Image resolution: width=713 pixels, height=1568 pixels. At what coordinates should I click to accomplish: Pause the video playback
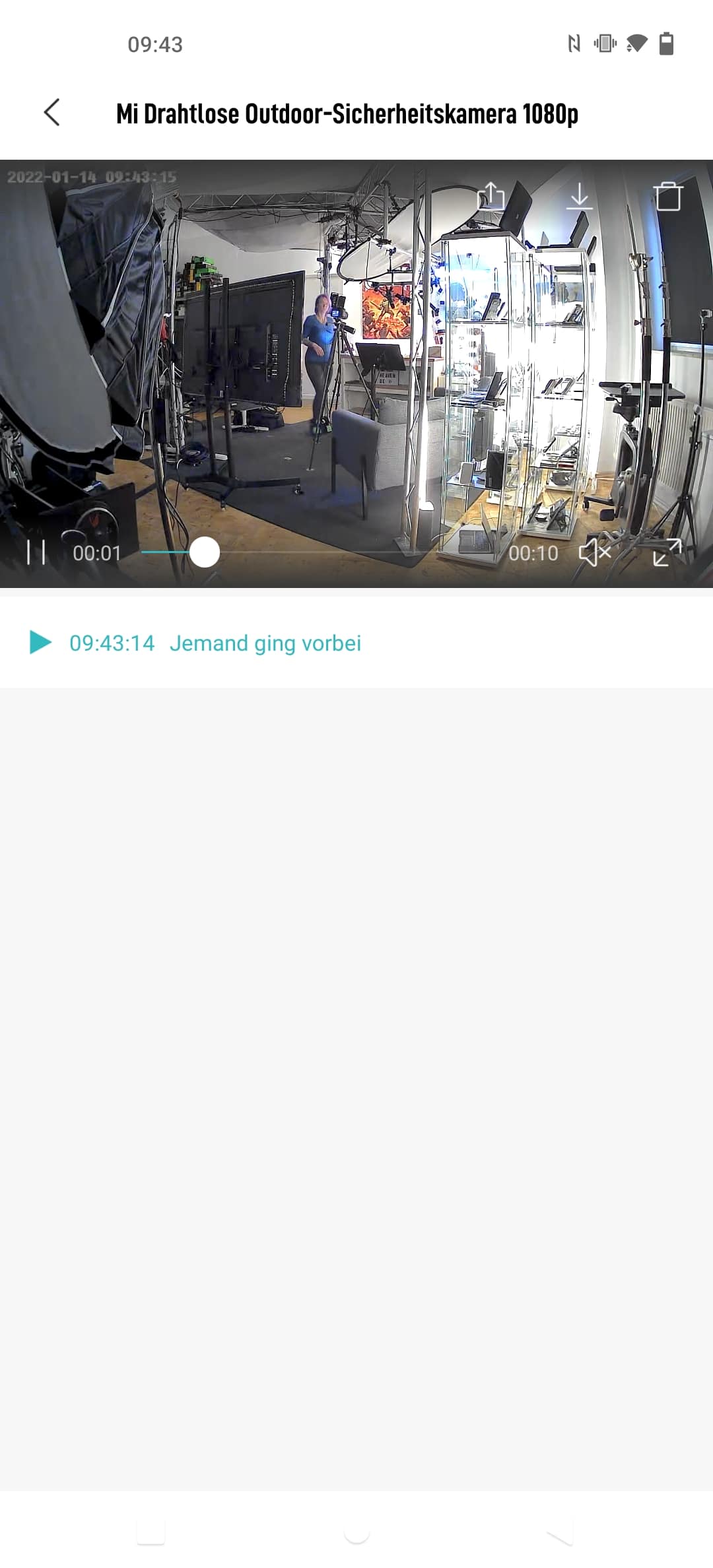coord(36,552)
